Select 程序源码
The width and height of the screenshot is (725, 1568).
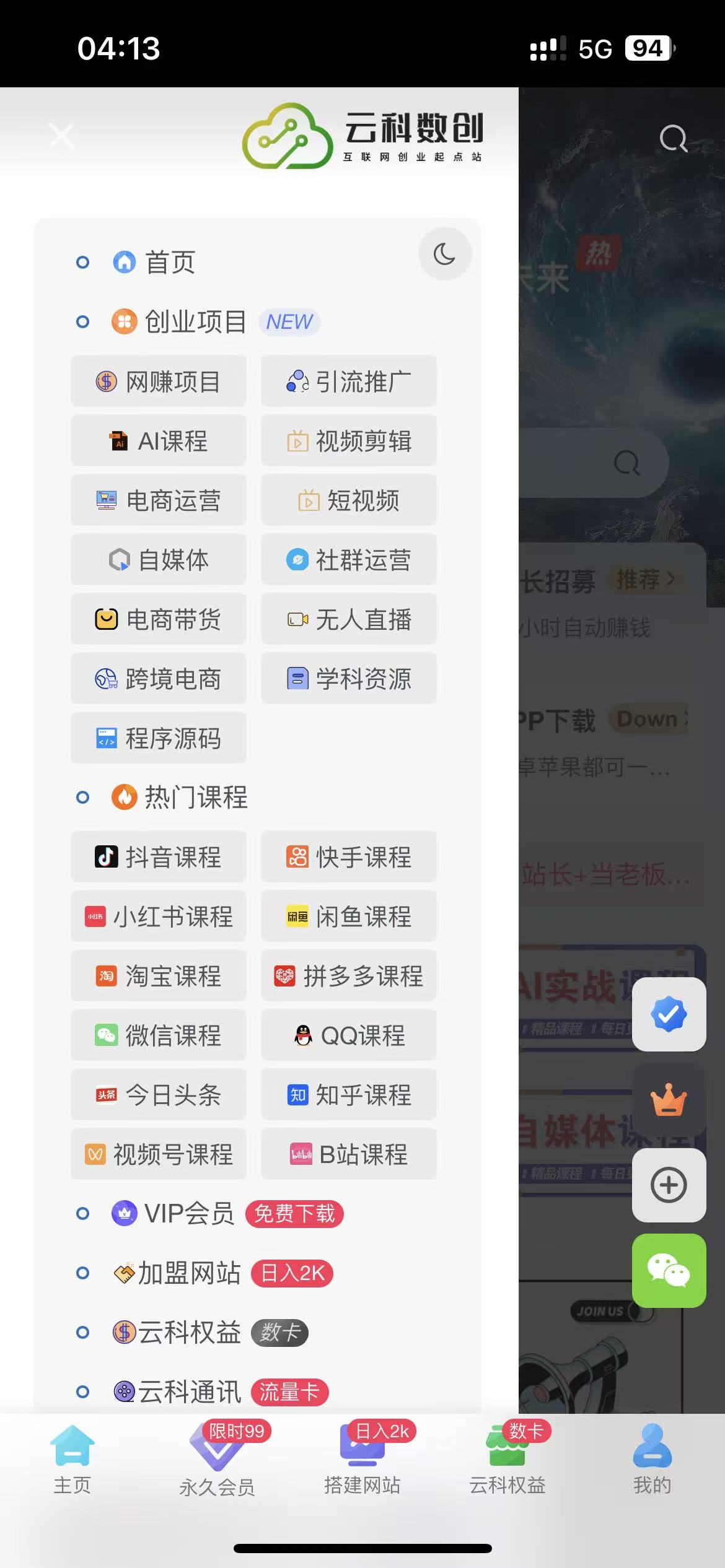(x=159, y=738)
